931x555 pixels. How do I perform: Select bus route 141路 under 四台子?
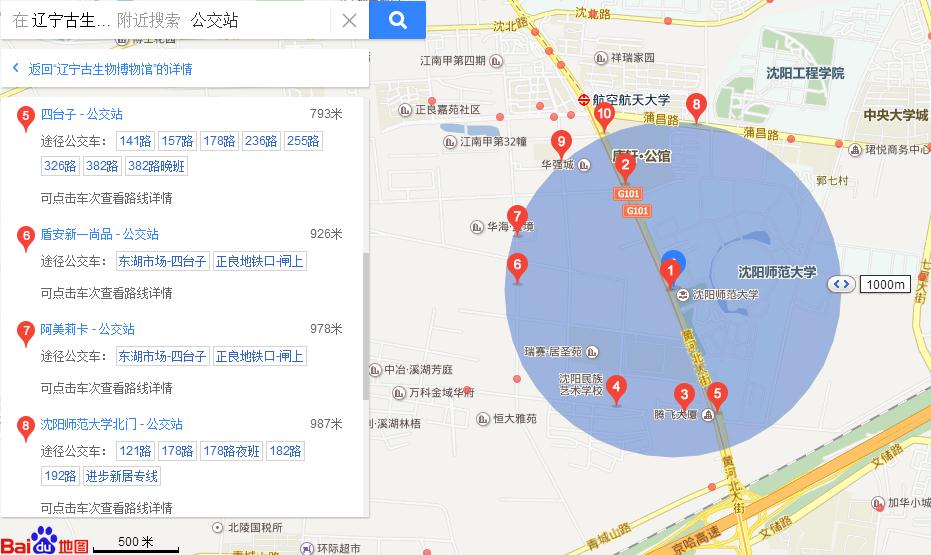pos(135,141)
